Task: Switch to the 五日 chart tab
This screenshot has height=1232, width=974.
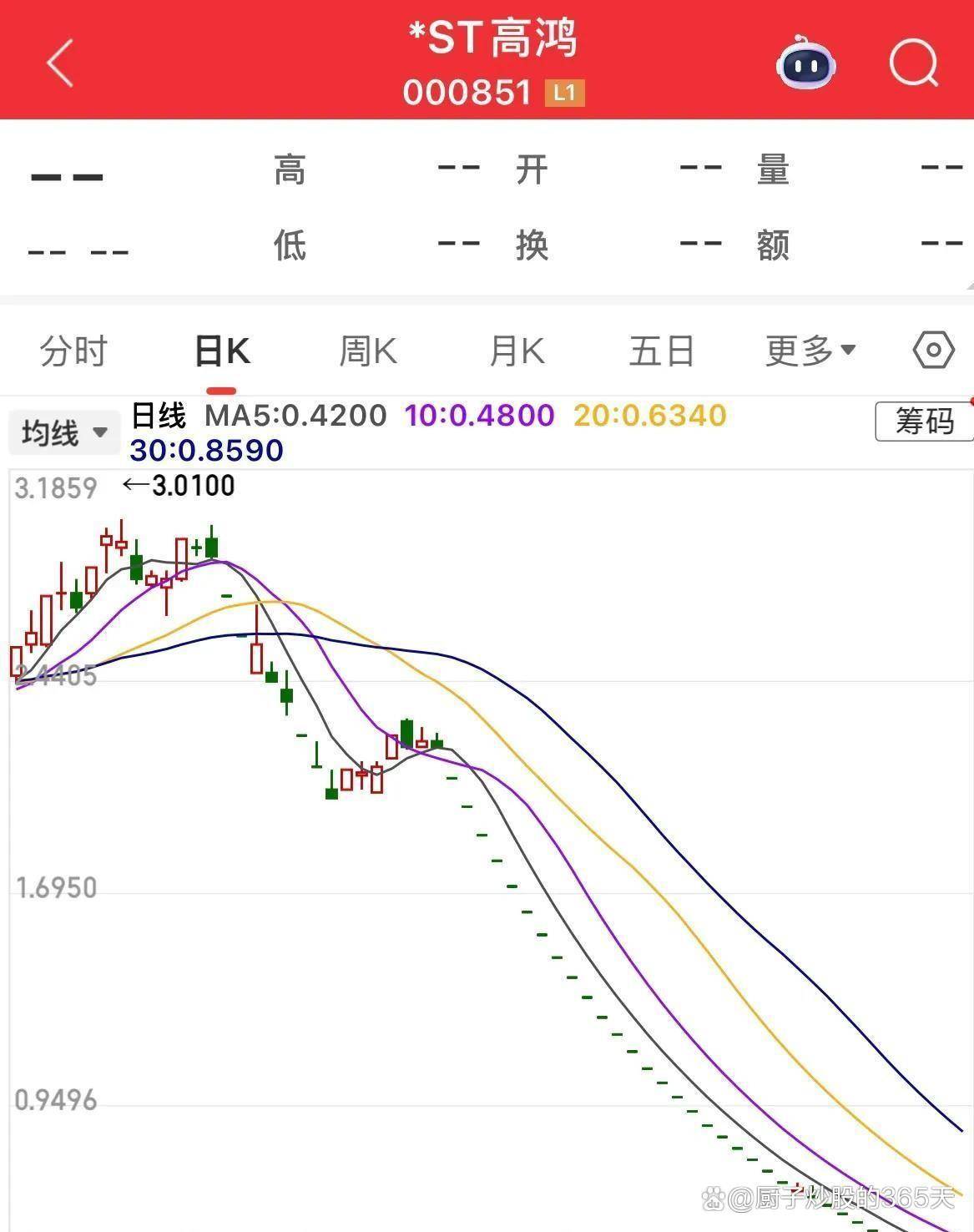Action: 662,351
